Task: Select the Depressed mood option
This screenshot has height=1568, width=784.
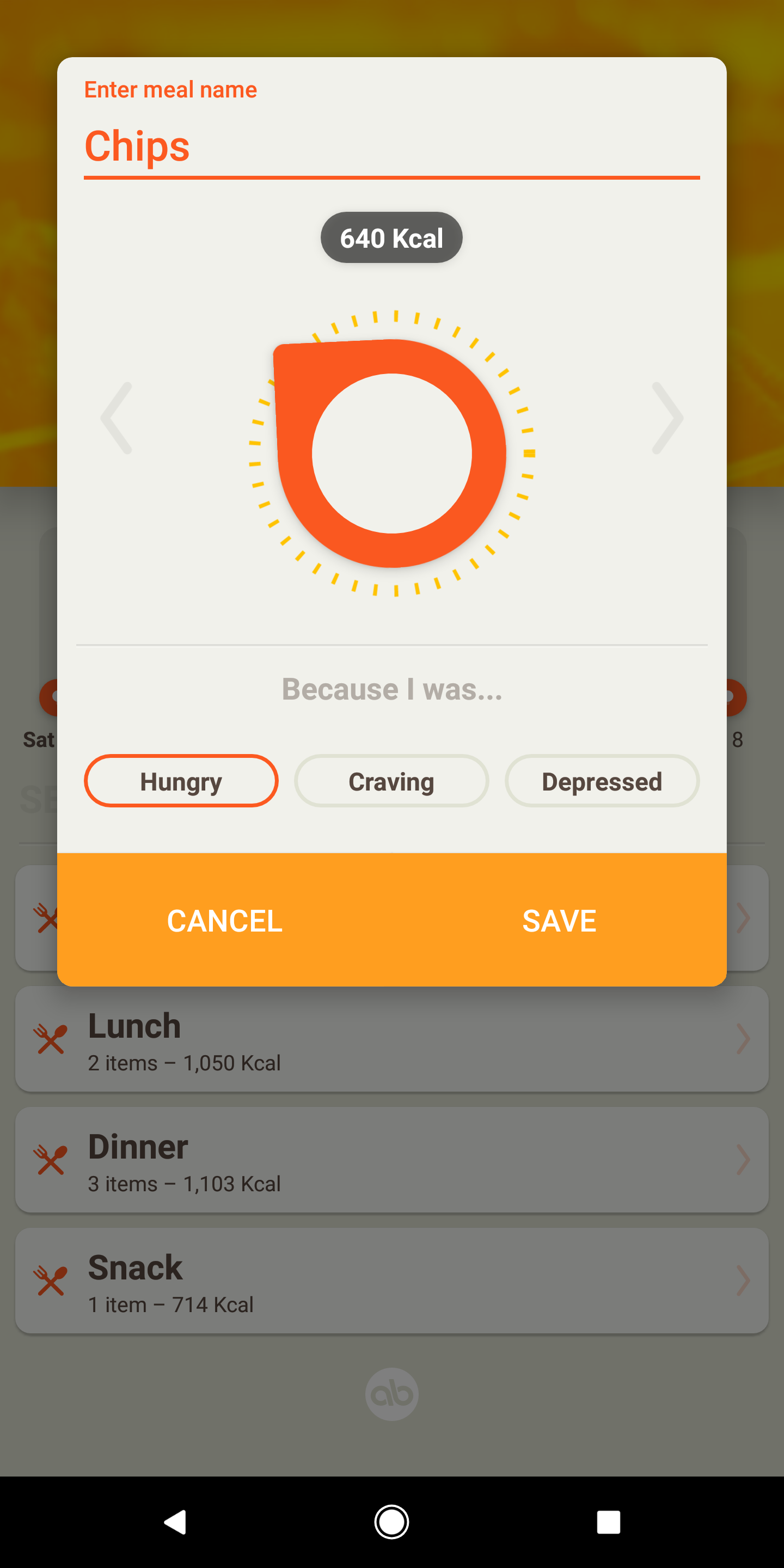Action: (602, 781)
